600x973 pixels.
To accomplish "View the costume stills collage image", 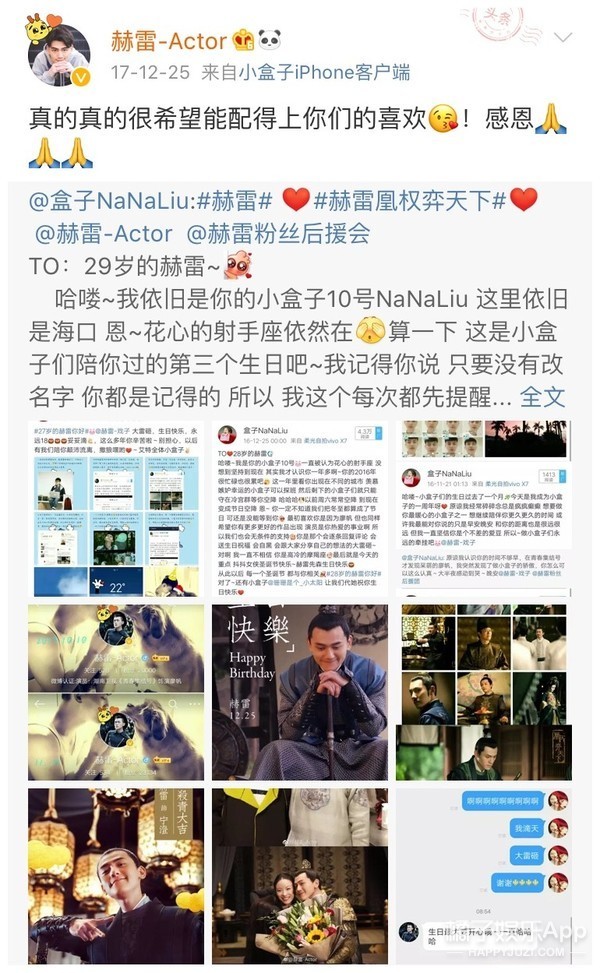I will click(484, 692).
